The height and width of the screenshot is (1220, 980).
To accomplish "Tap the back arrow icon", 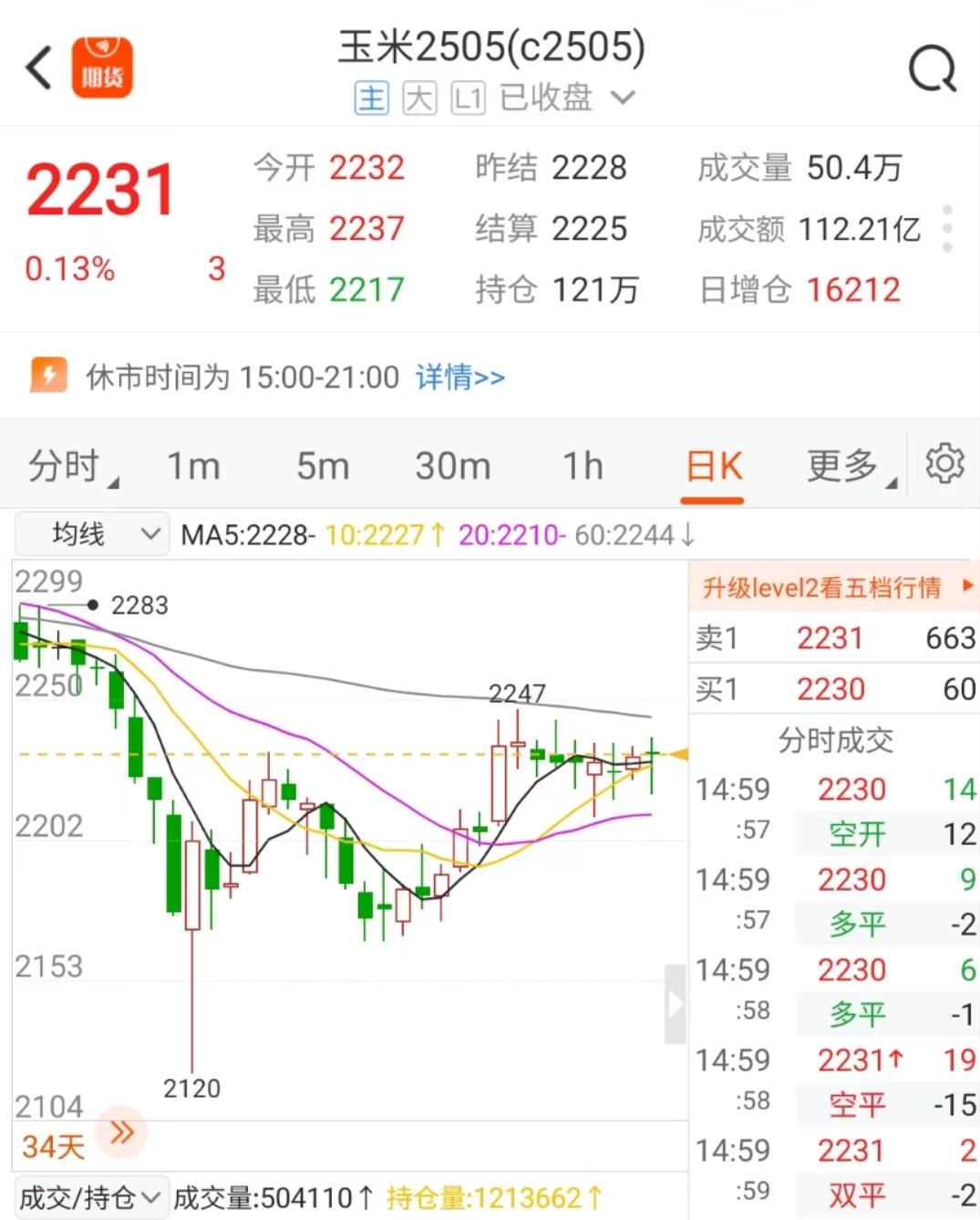I will click(36, 67).
